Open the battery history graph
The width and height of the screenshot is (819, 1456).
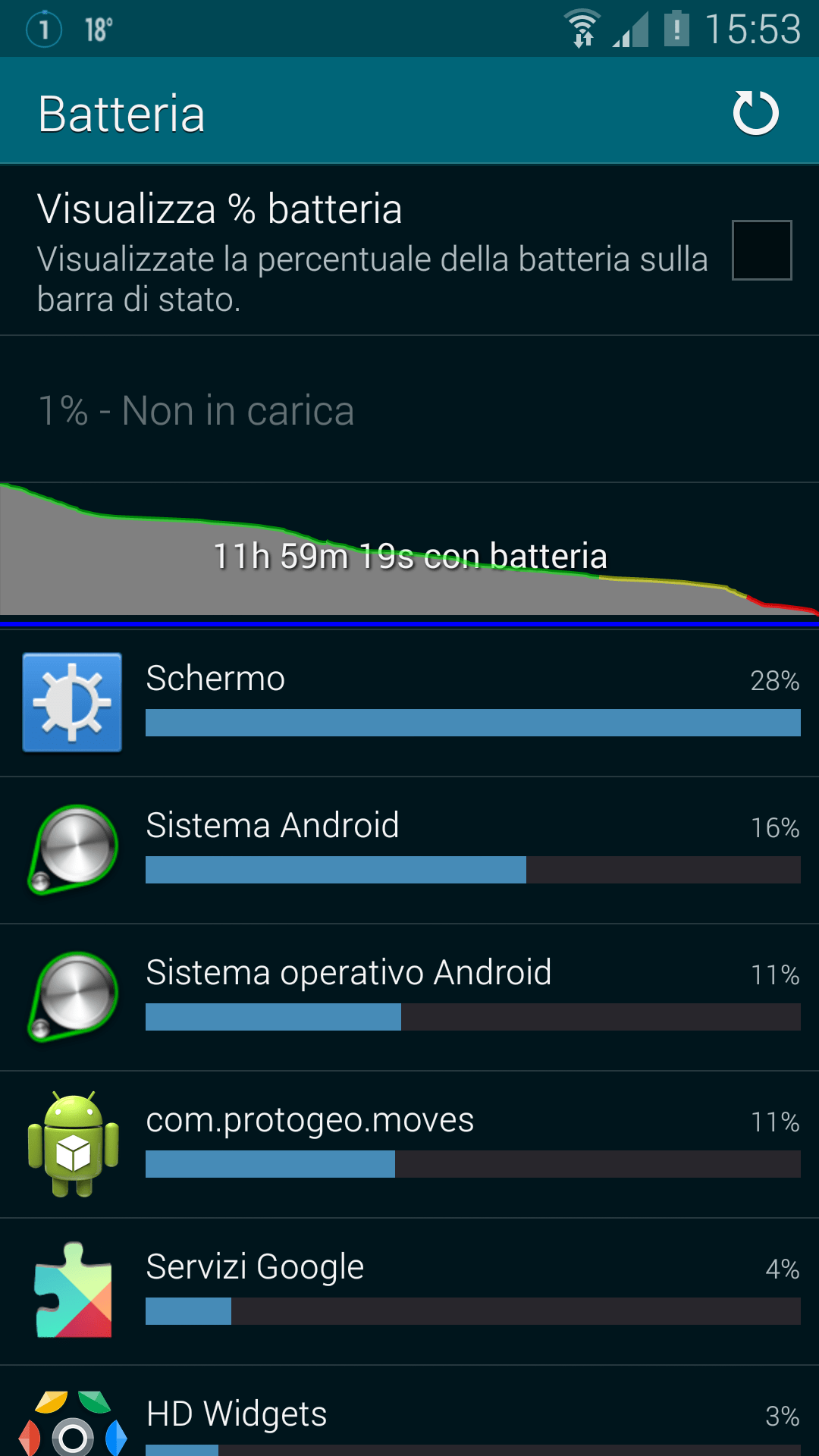pyautogui.click(x=409, y=554)
